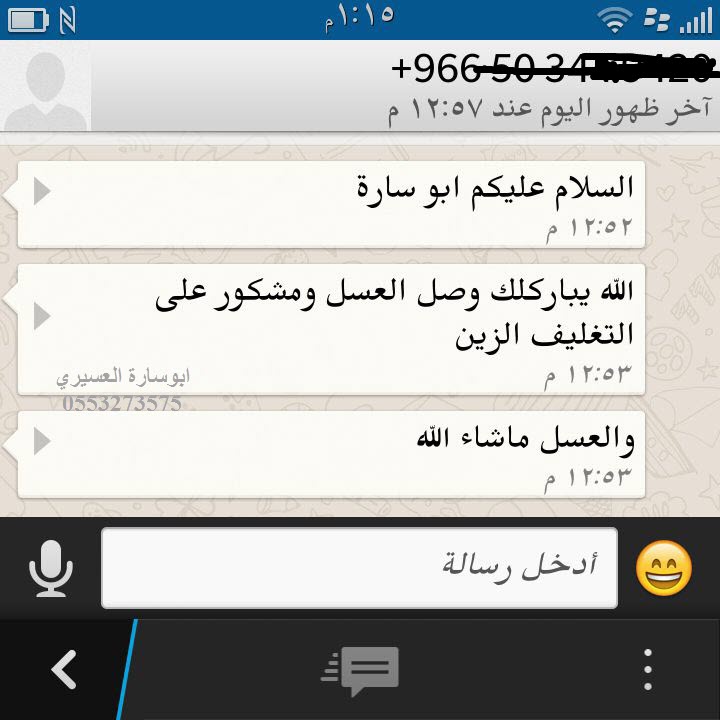View contact info for +966 number header
Viewport: 720px width, 720px height.
pyautogui.click(x=550, y=87)
